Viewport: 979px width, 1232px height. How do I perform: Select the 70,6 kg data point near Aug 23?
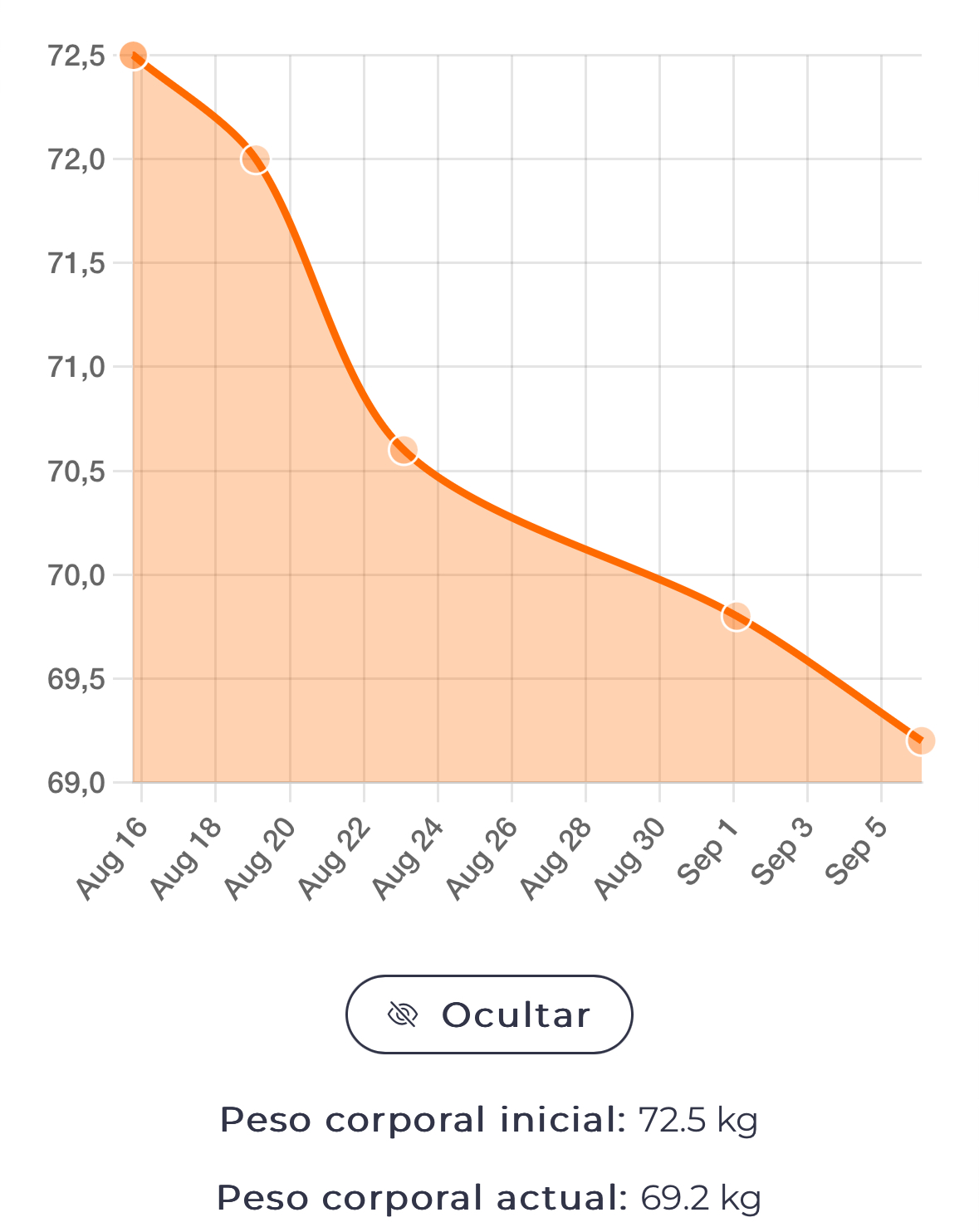tap(403, 450)
